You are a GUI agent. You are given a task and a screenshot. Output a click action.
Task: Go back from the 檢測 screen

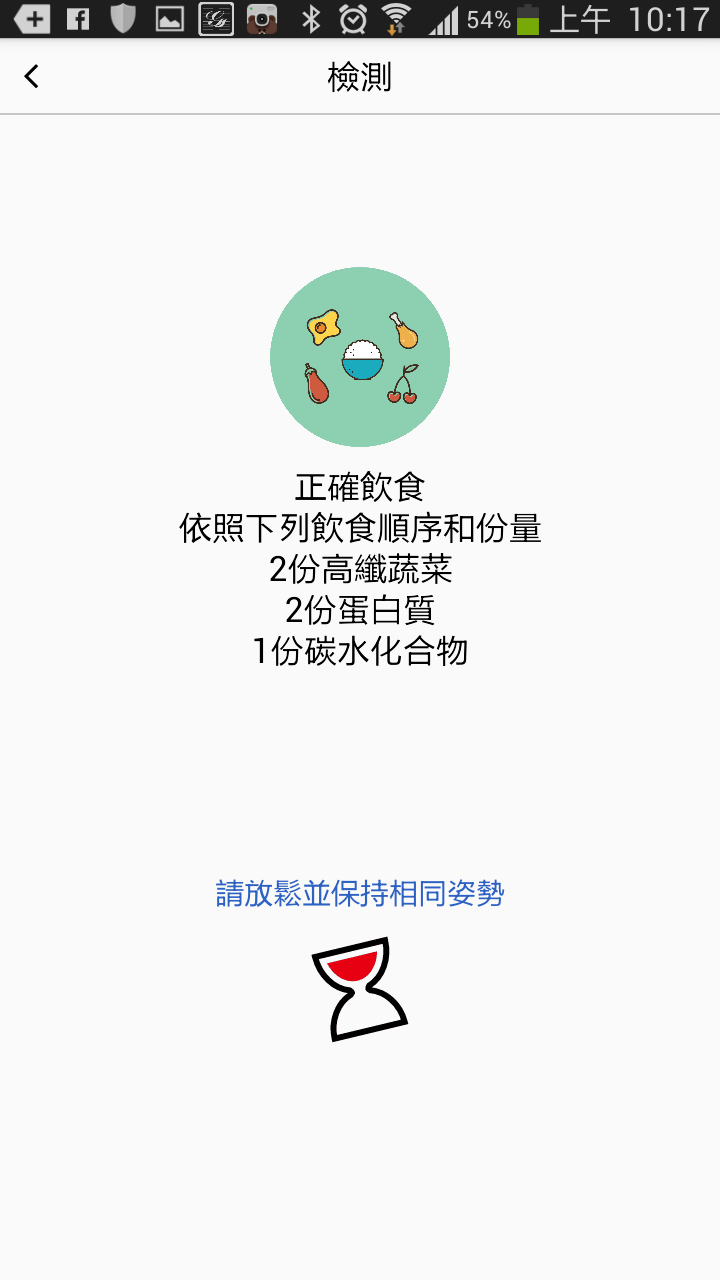pos(32,76)
